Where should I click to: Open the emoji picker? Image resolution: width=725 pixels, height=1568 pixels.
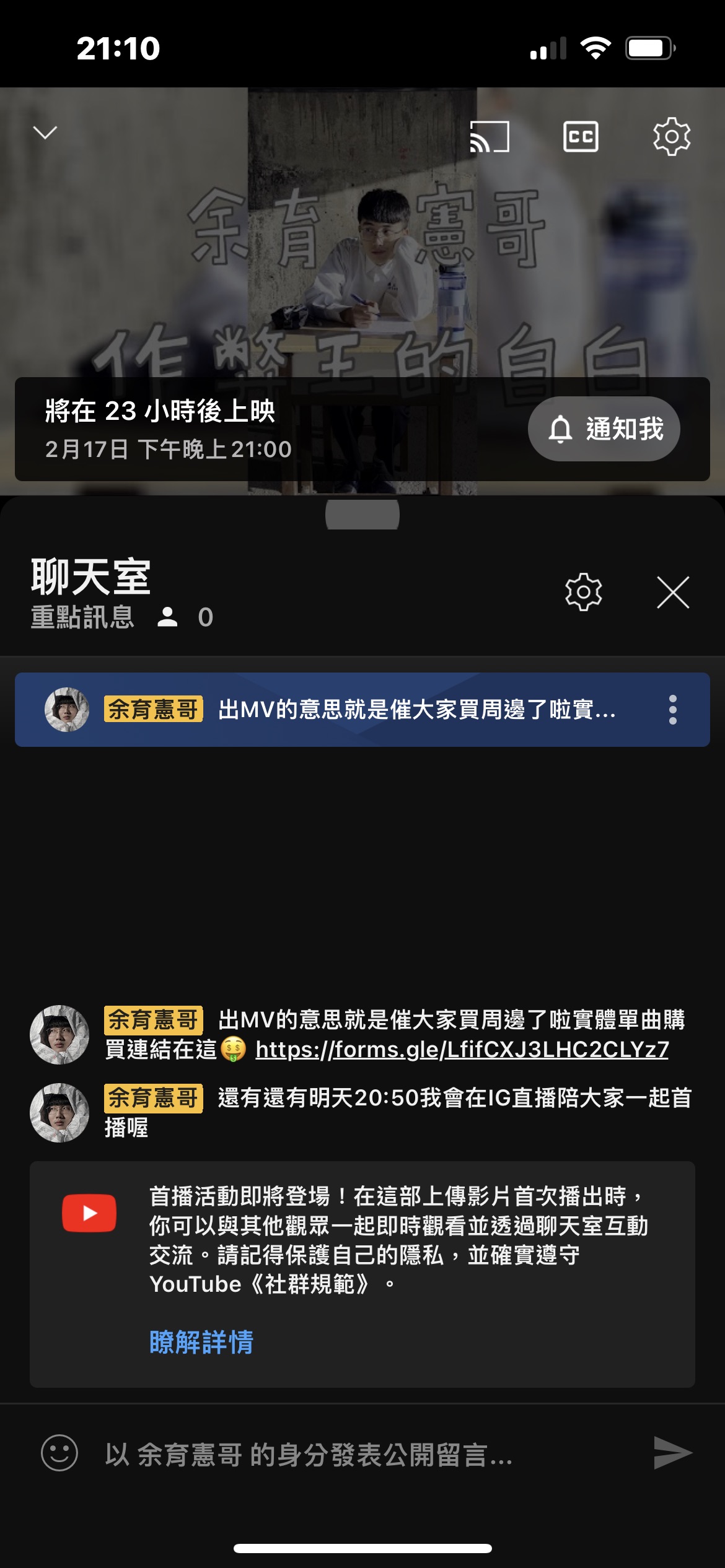pyautogui.click(x=59, y=1453)
